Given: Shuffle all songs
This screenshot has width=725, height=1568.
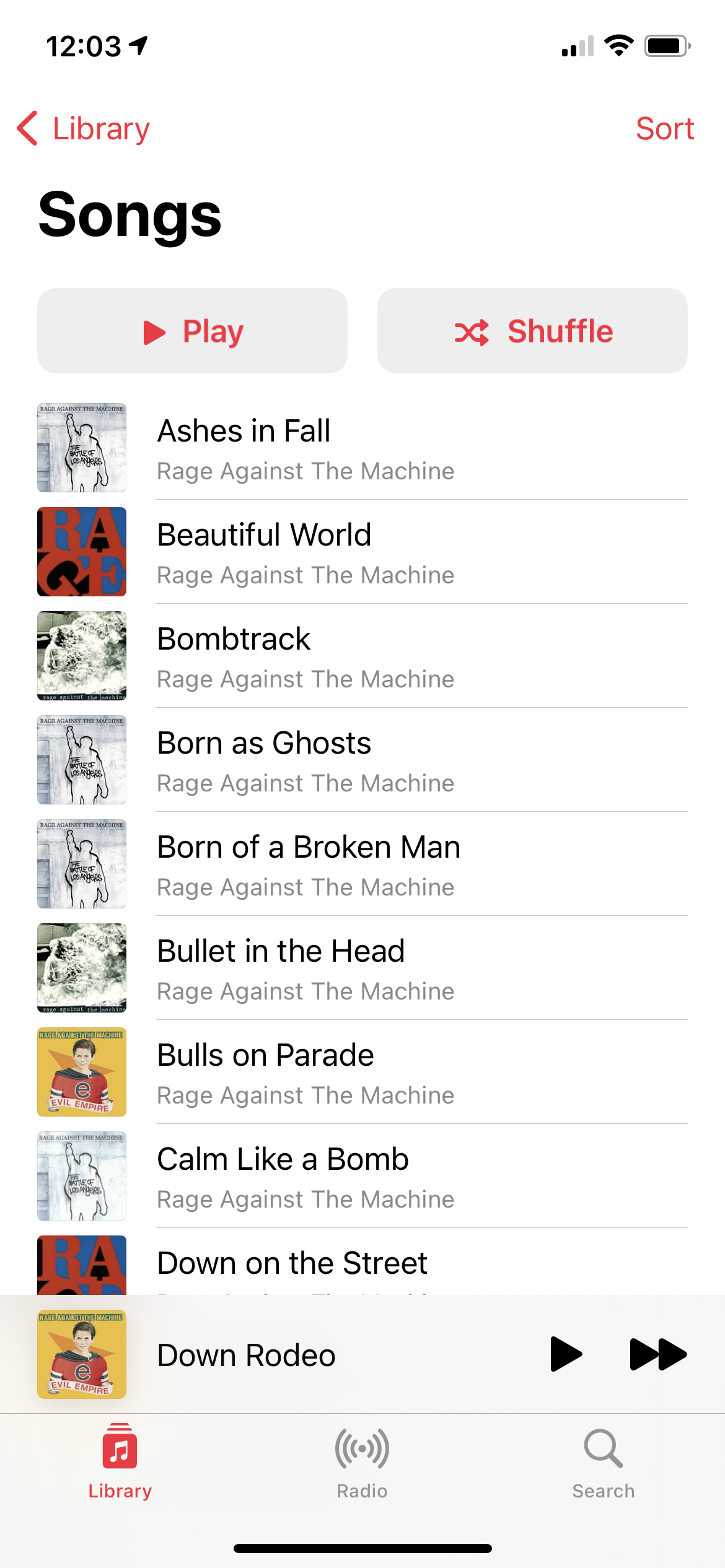Looking at the screenshot, I should 532,331.
